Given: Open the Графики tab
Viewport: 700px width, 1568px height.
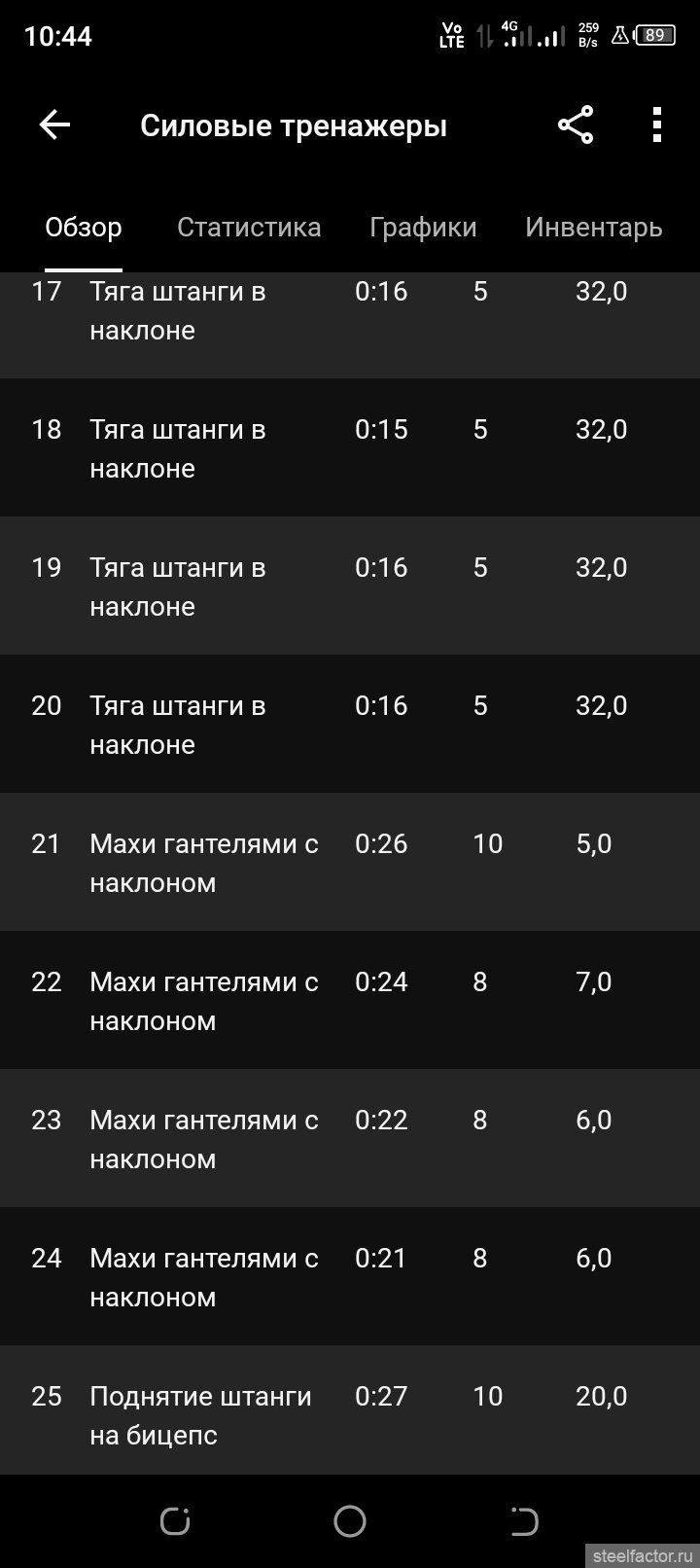Looking at the screenshot, I should coord(423,228).
